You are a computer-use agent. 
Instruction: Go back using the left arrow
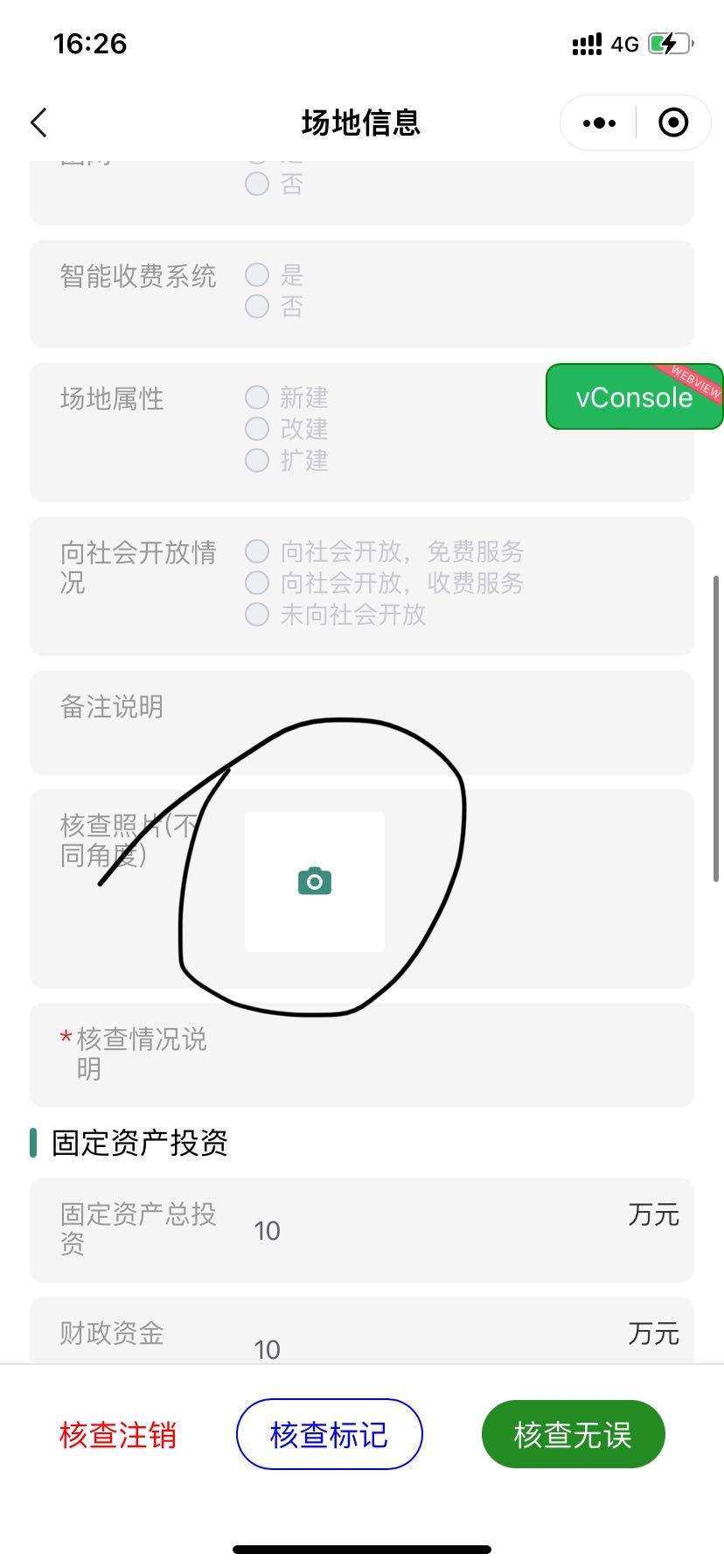click(38, 122)
